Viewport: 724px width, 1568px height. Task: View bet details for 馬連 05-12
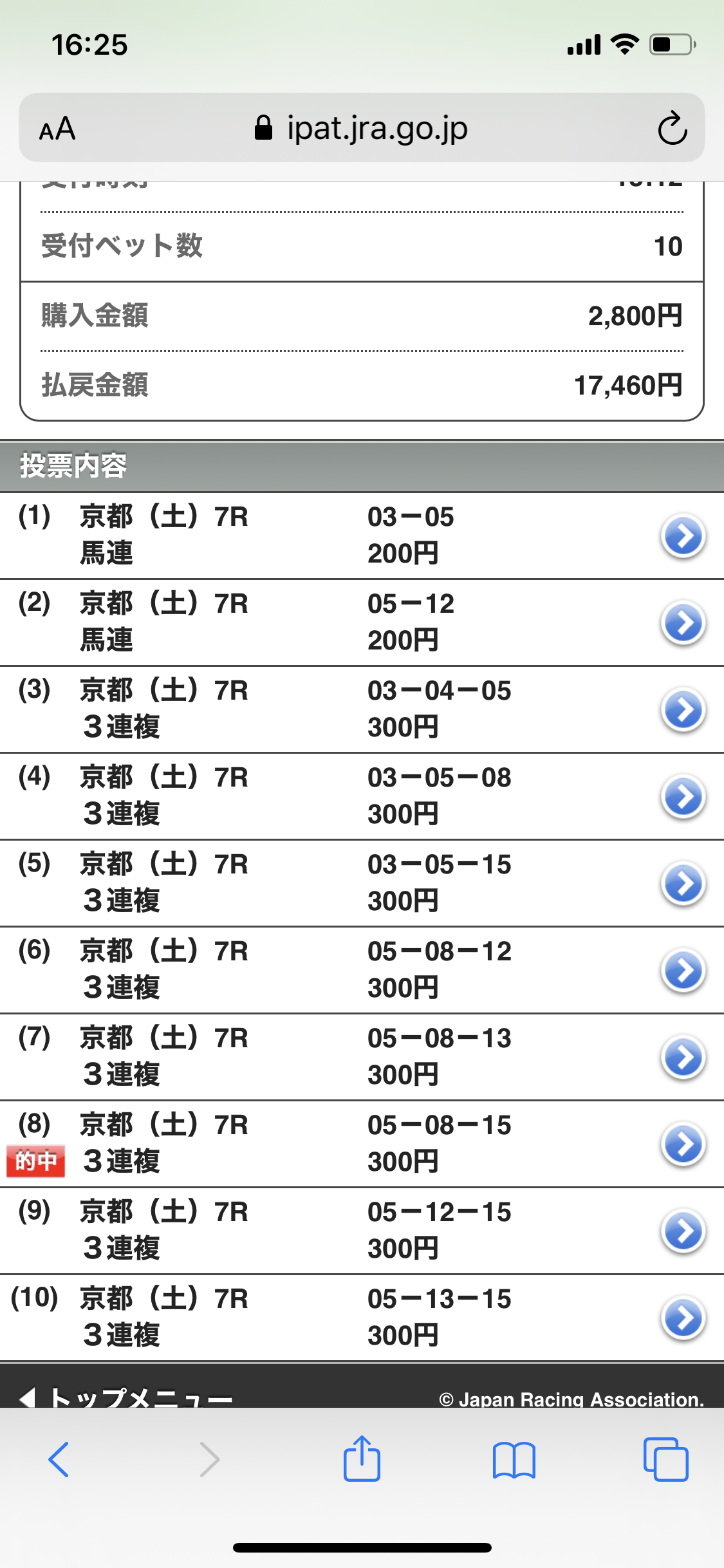[683, 622]
